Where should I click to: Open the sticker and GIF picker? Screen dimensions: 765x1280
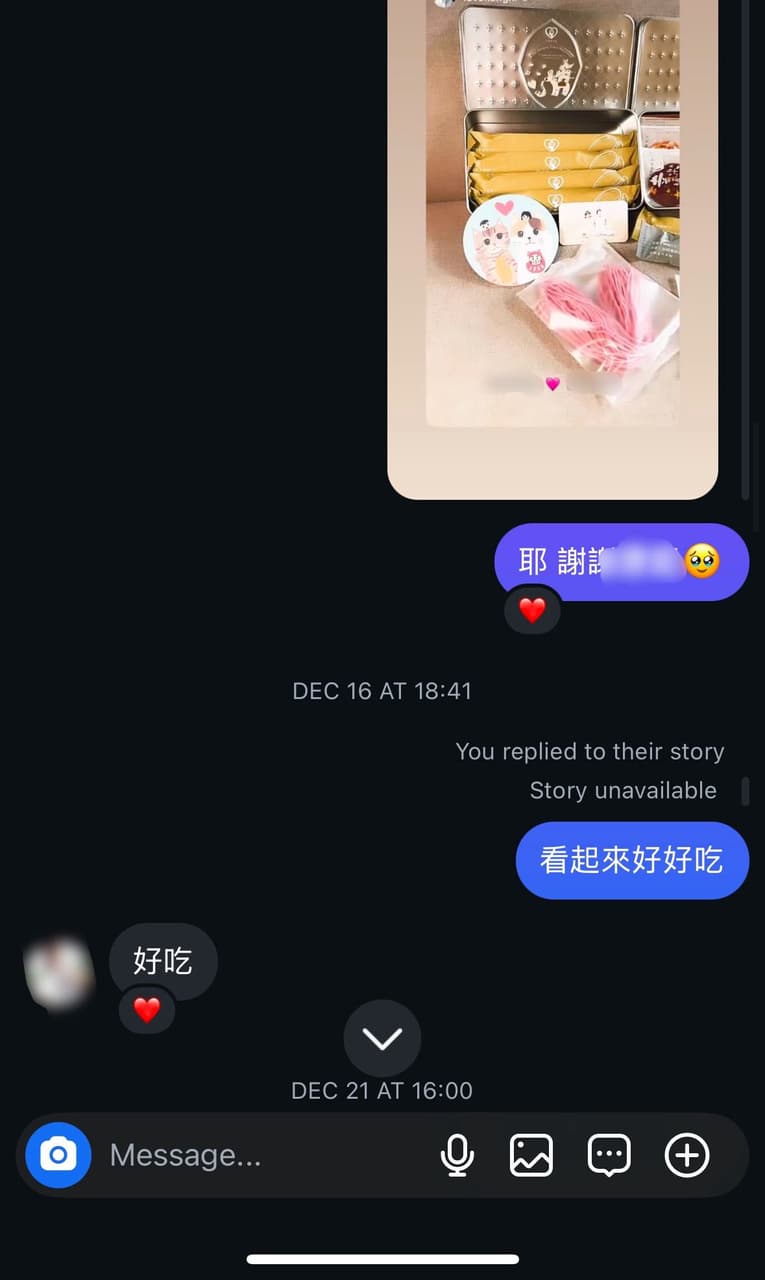(x=609, y=1155)
